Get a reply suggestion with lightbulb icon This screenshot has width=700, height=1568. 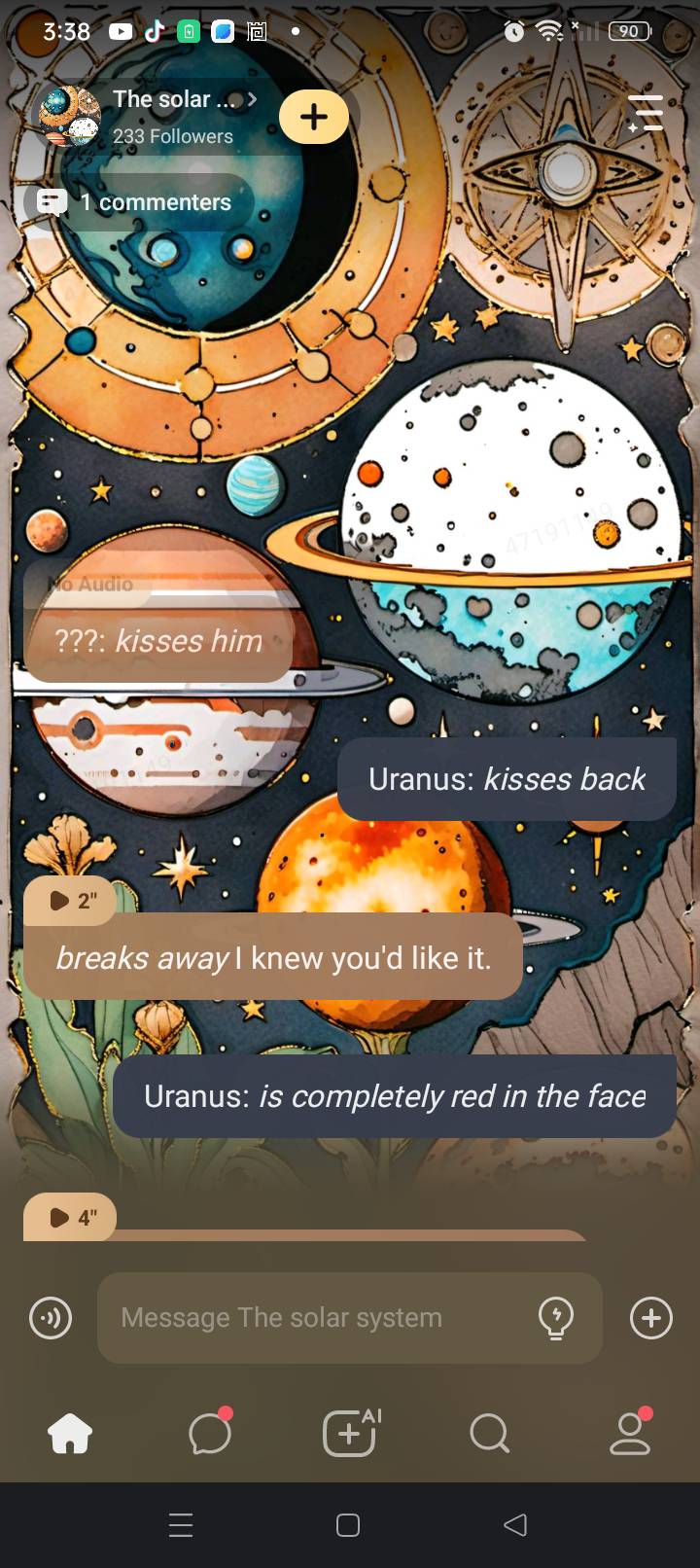556,1318
